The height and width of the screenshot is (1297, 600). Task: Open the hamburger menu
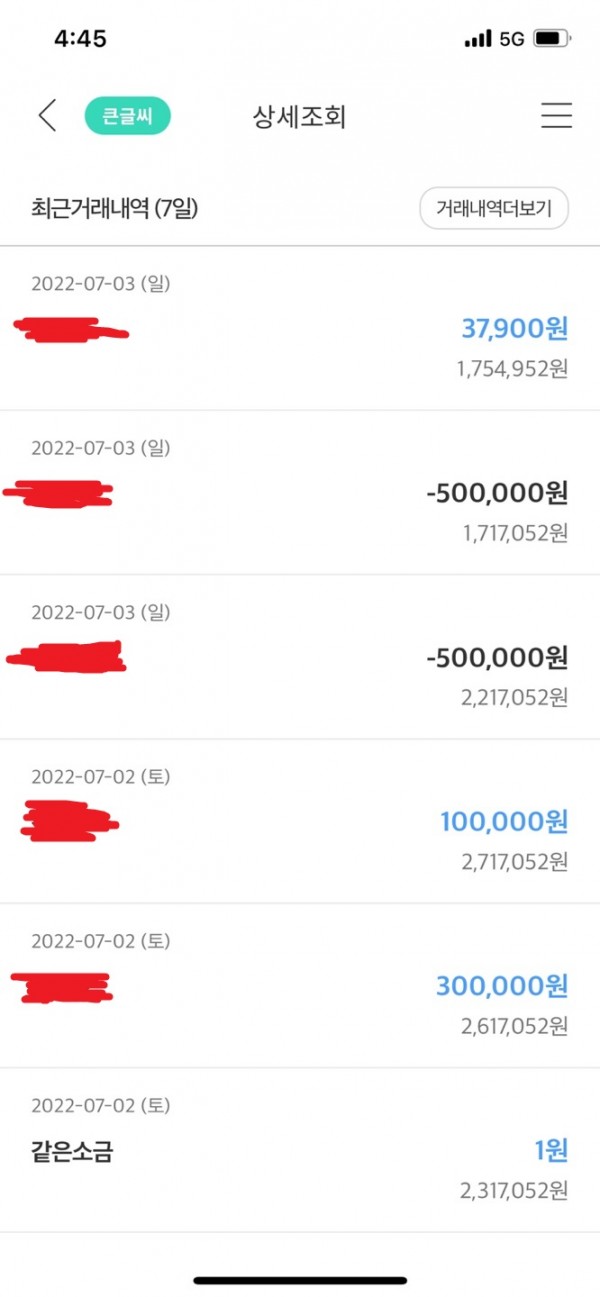[556, 116]
